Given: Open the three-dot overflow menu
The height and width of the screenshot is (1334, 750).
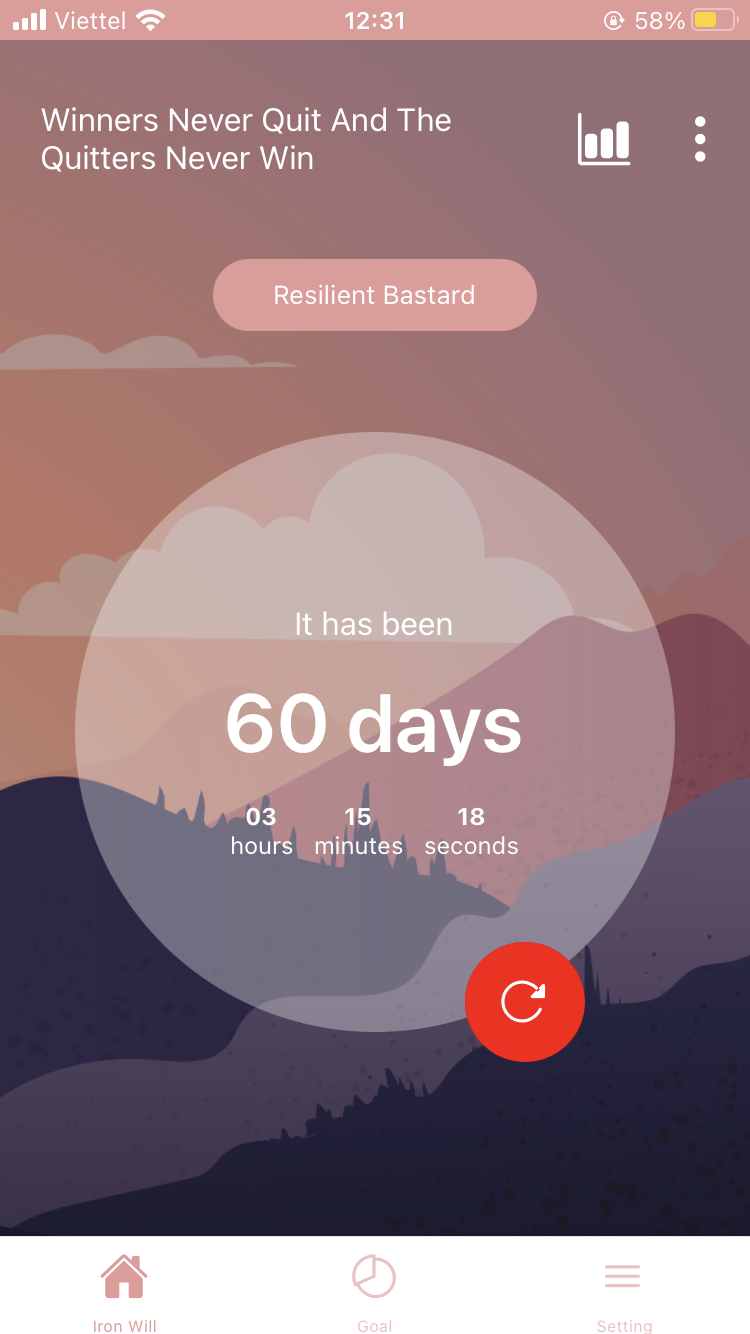Looking at the screenshot, I should [700, 139].
